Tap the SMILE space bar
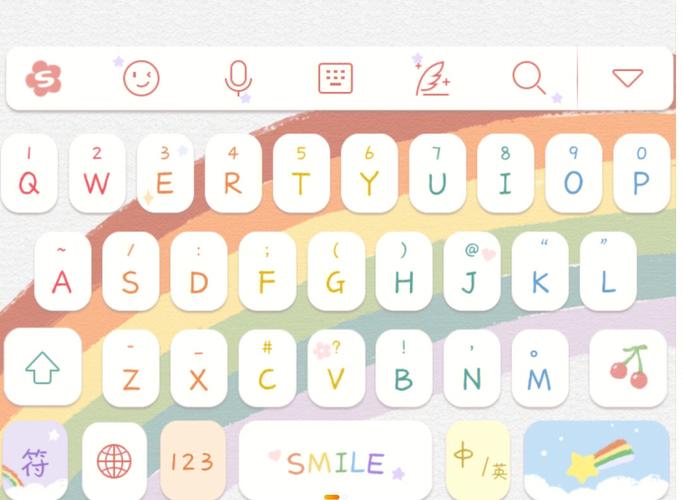The image size is (683, 500). pyautogui.click(x=335, y=460)
